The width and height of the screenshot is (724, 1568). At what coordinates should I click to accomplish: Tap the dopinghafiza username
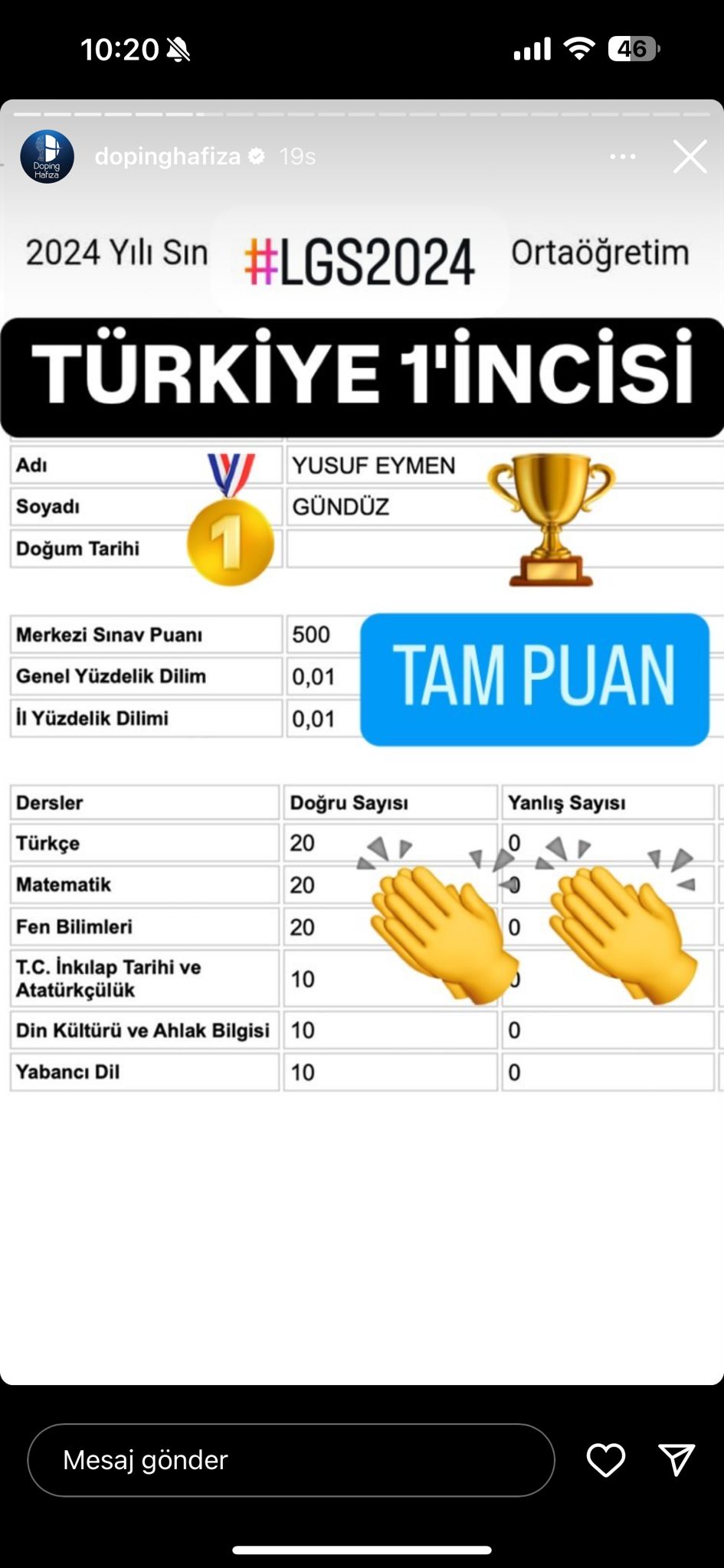point(168,156)
